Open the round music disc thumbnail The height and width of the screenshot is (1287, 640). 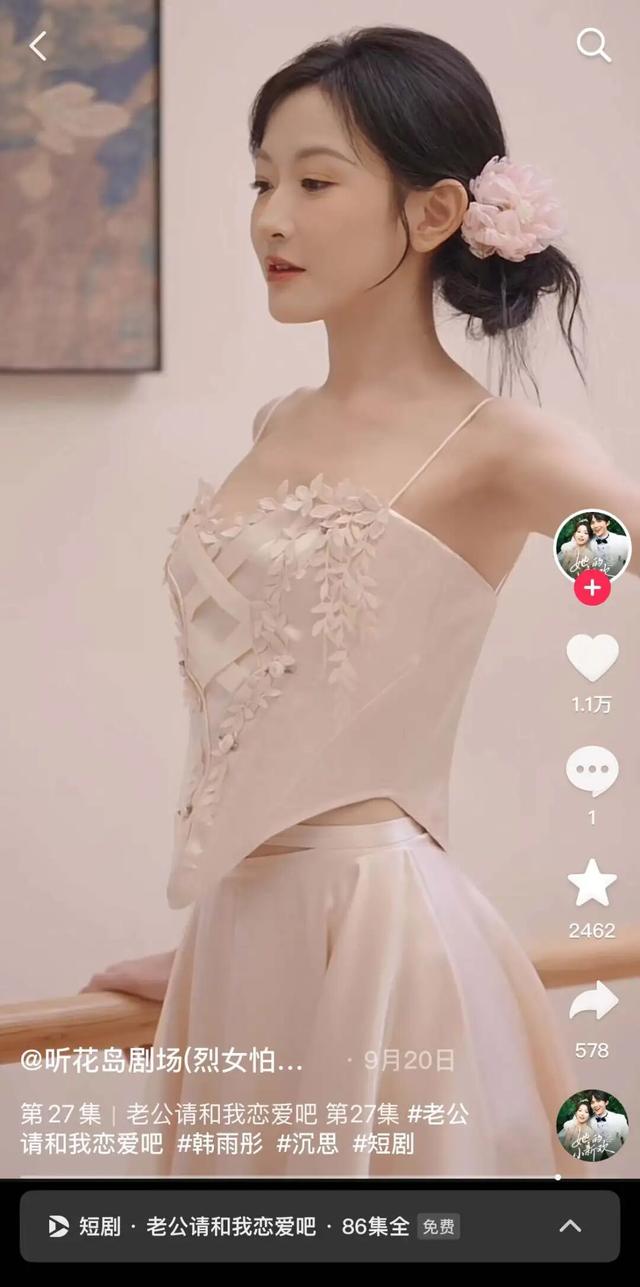click(x=592, y=1125)
